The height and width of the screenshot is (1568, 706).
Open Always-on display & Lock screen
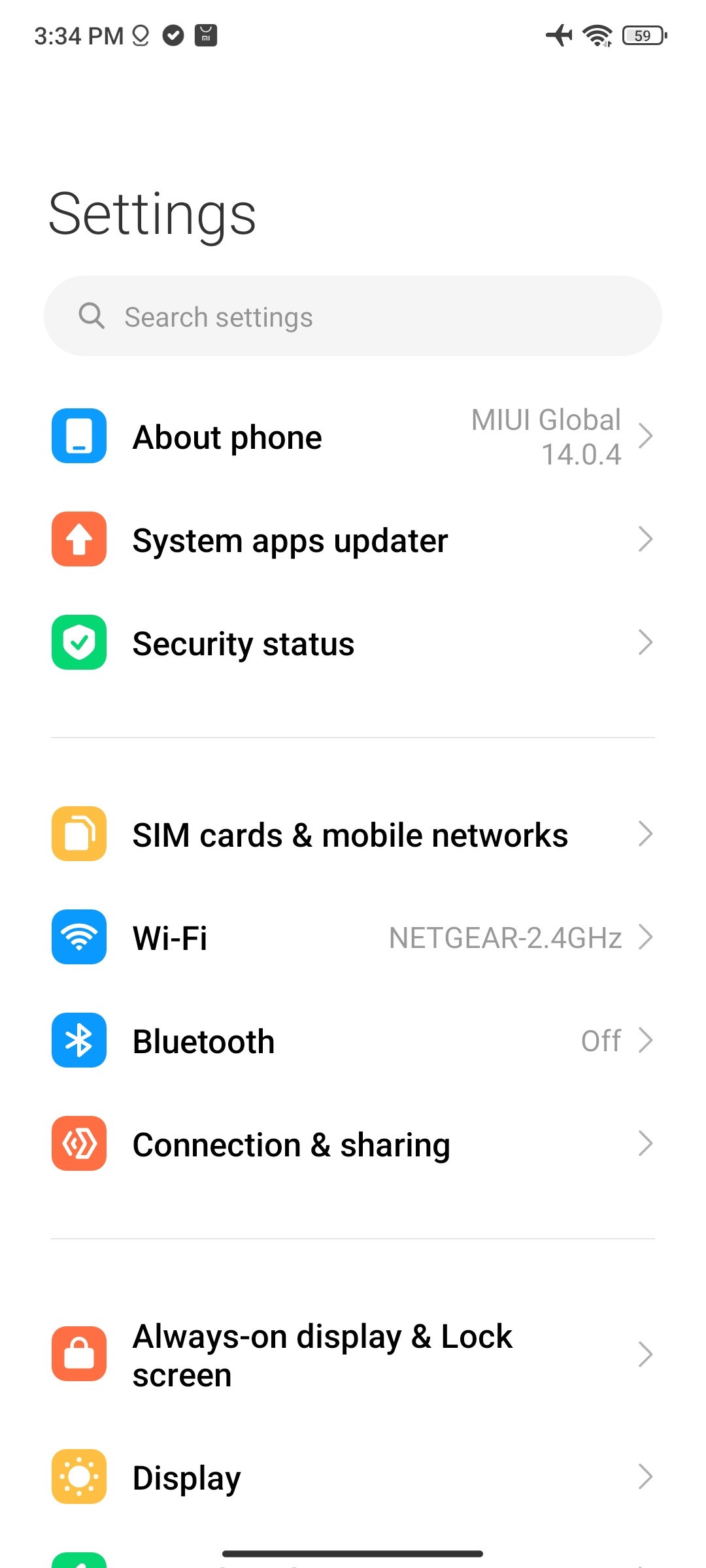(353, 1354)
